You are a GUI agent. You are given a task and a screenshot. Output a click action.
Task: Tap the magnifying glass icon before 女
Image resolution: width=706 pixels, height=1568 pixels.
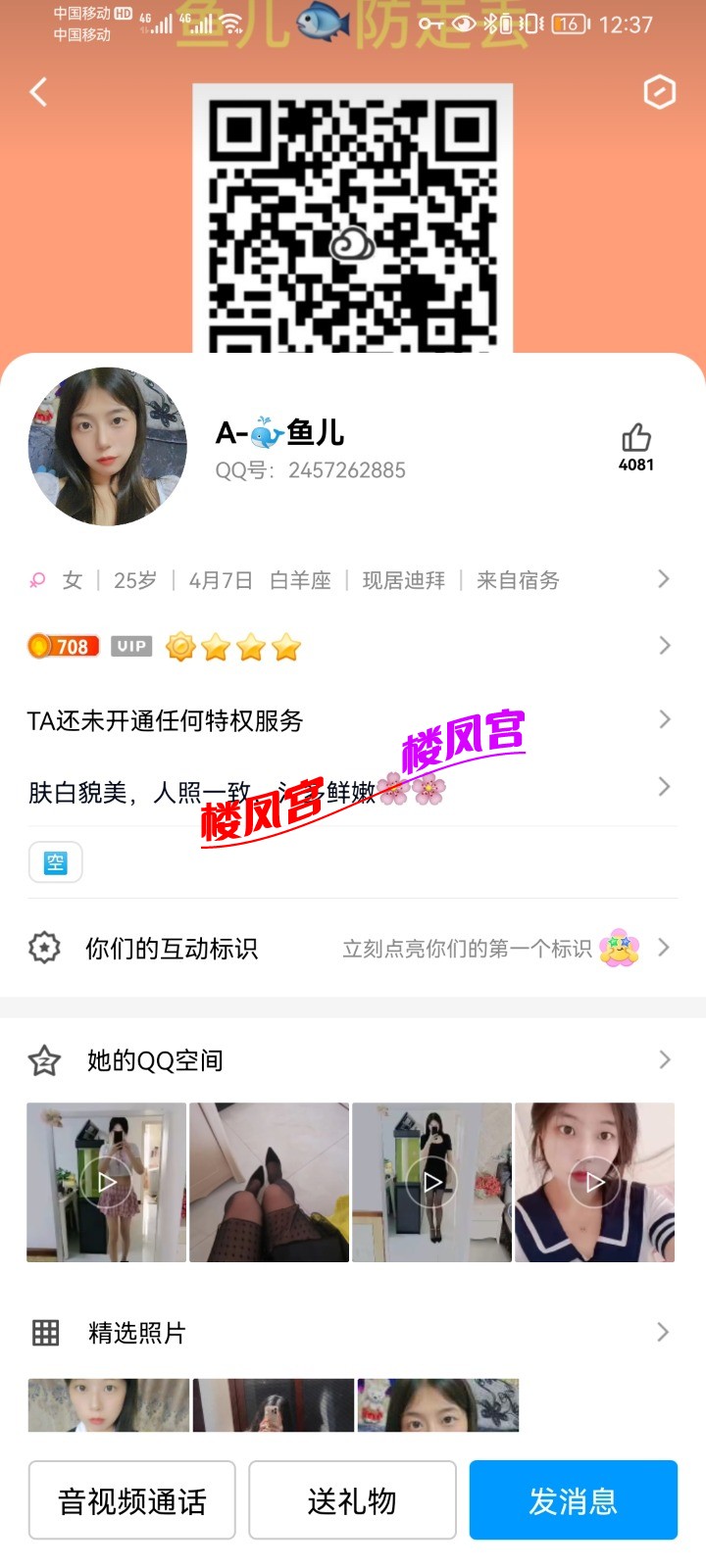(x=37, y=580)
